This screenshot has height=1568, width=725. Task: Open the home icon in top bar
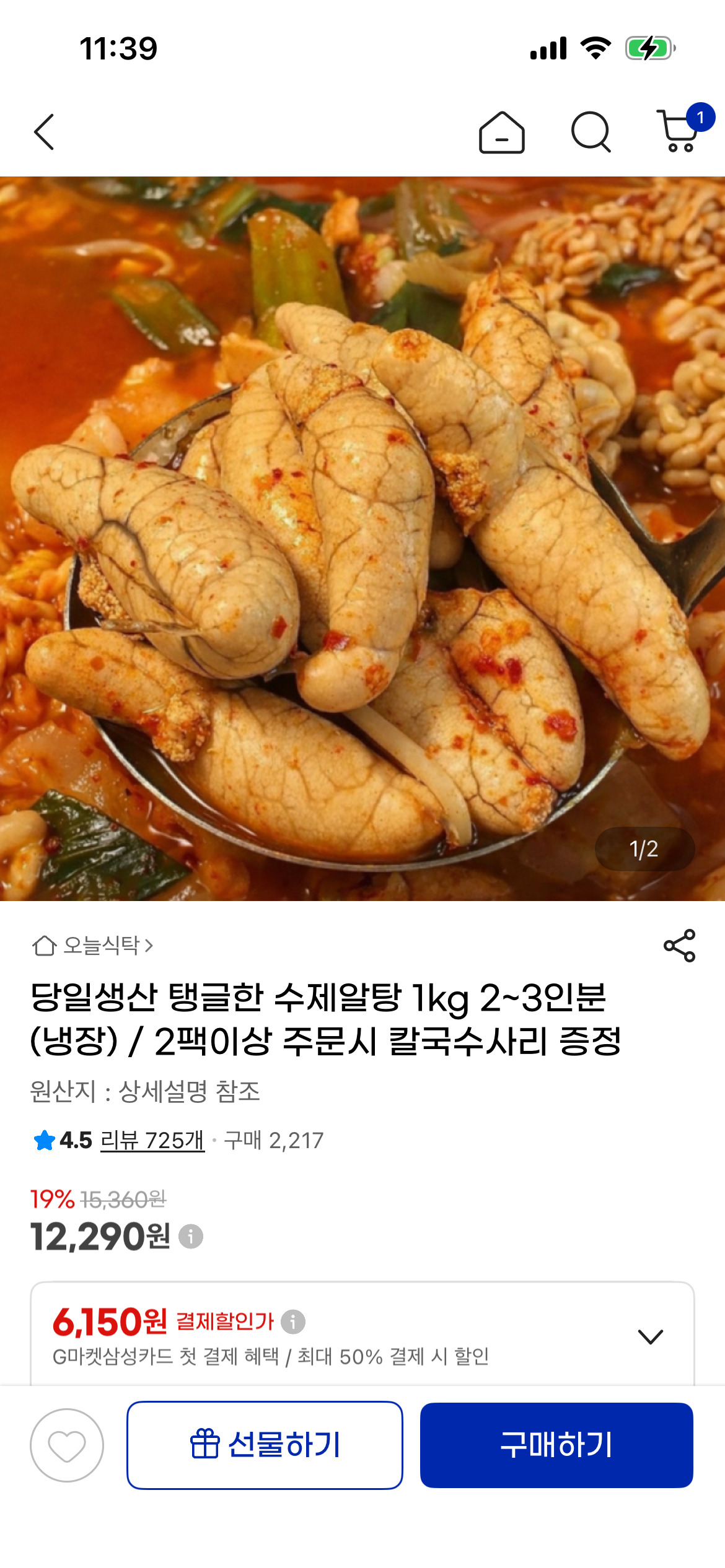tap(501, 133)
